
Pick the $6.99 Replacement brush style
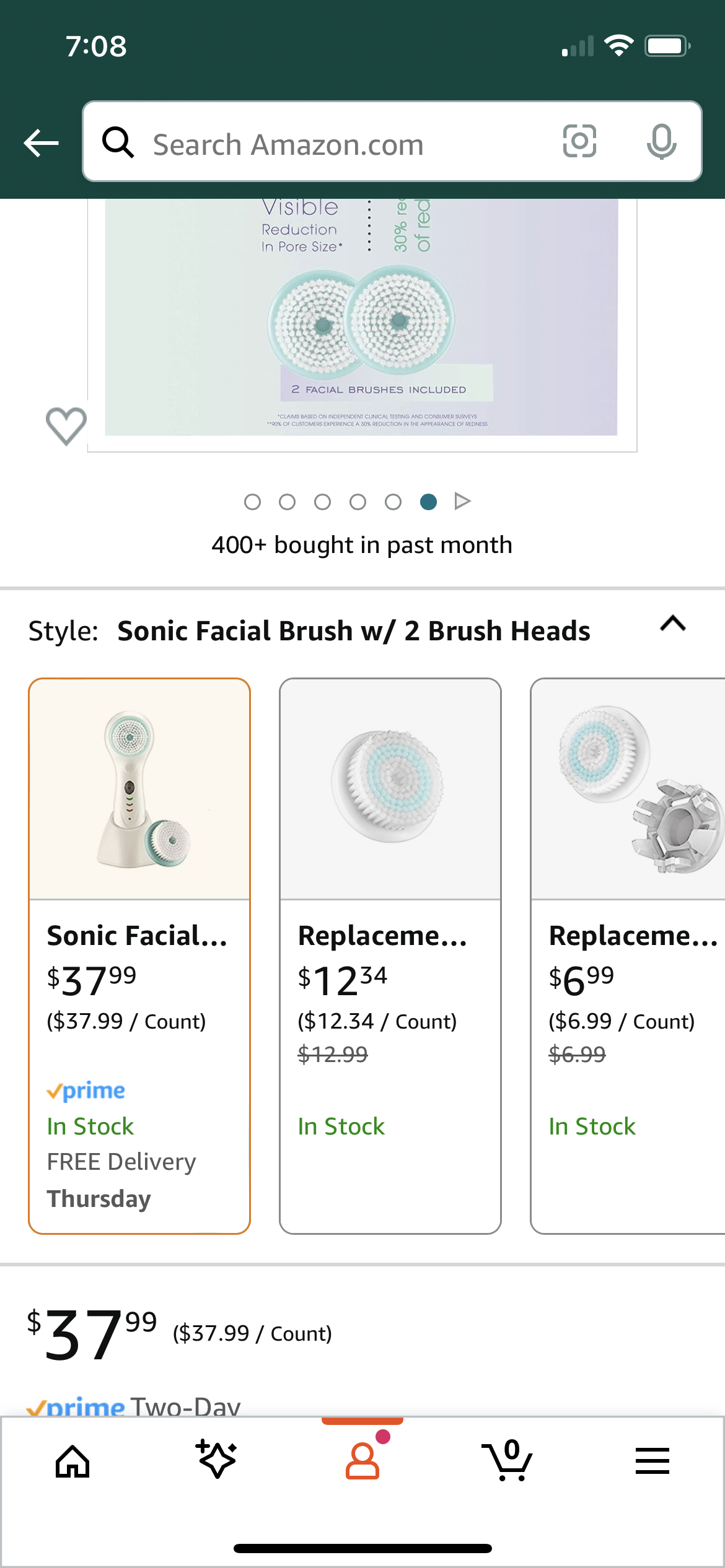(627, 956)
